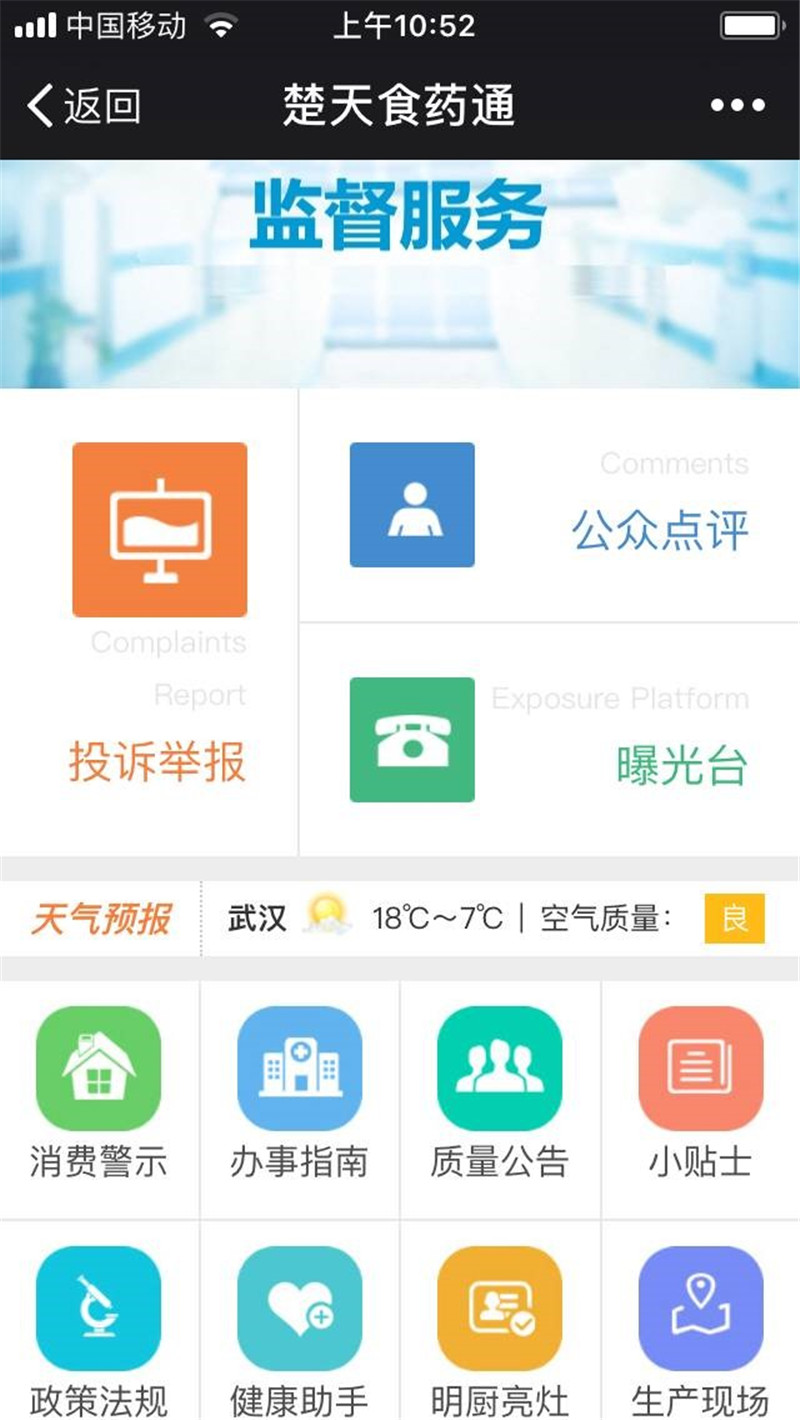
Task: Select the 健康助手 health assistant icon
Action: 298,1305
